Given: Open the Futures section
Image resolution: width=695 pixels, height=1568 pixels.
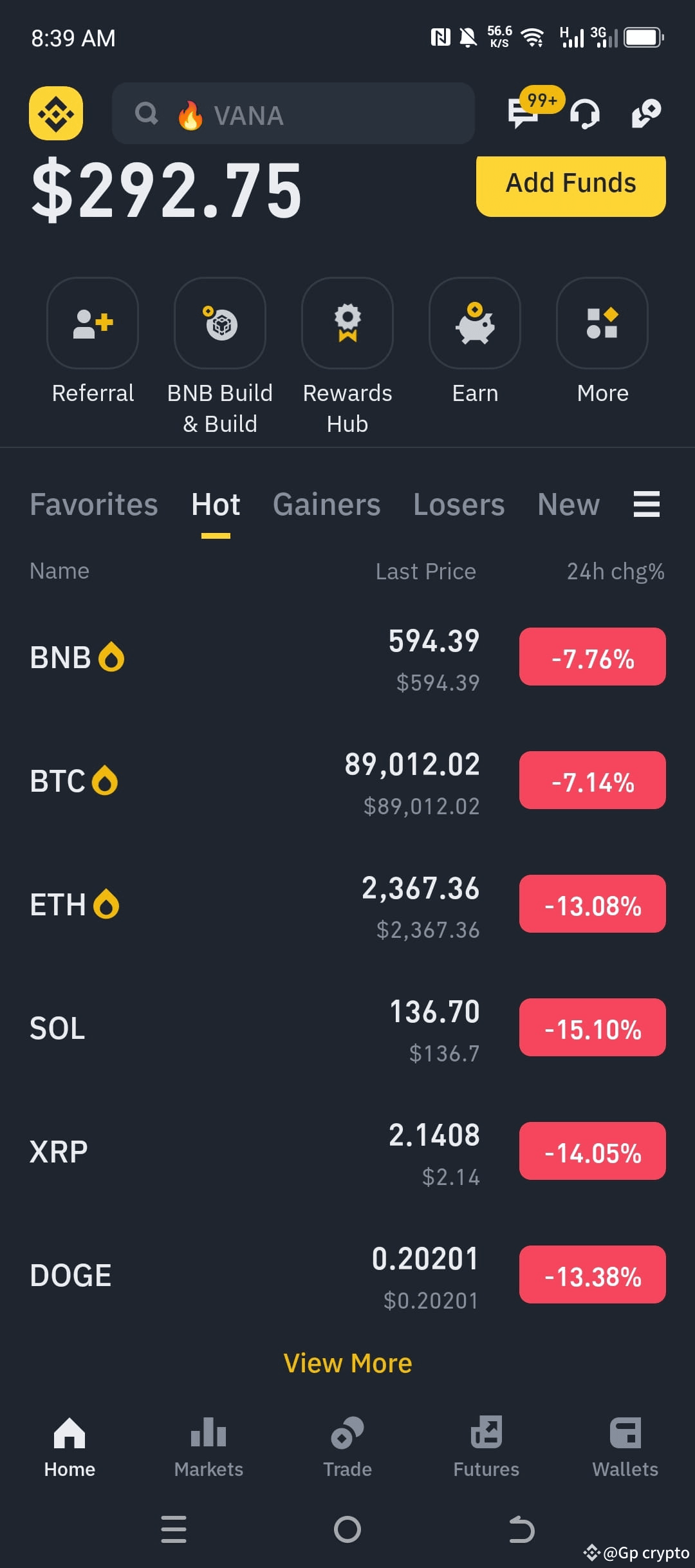Looking at the screenshot, I should [x=486, y=1448].
